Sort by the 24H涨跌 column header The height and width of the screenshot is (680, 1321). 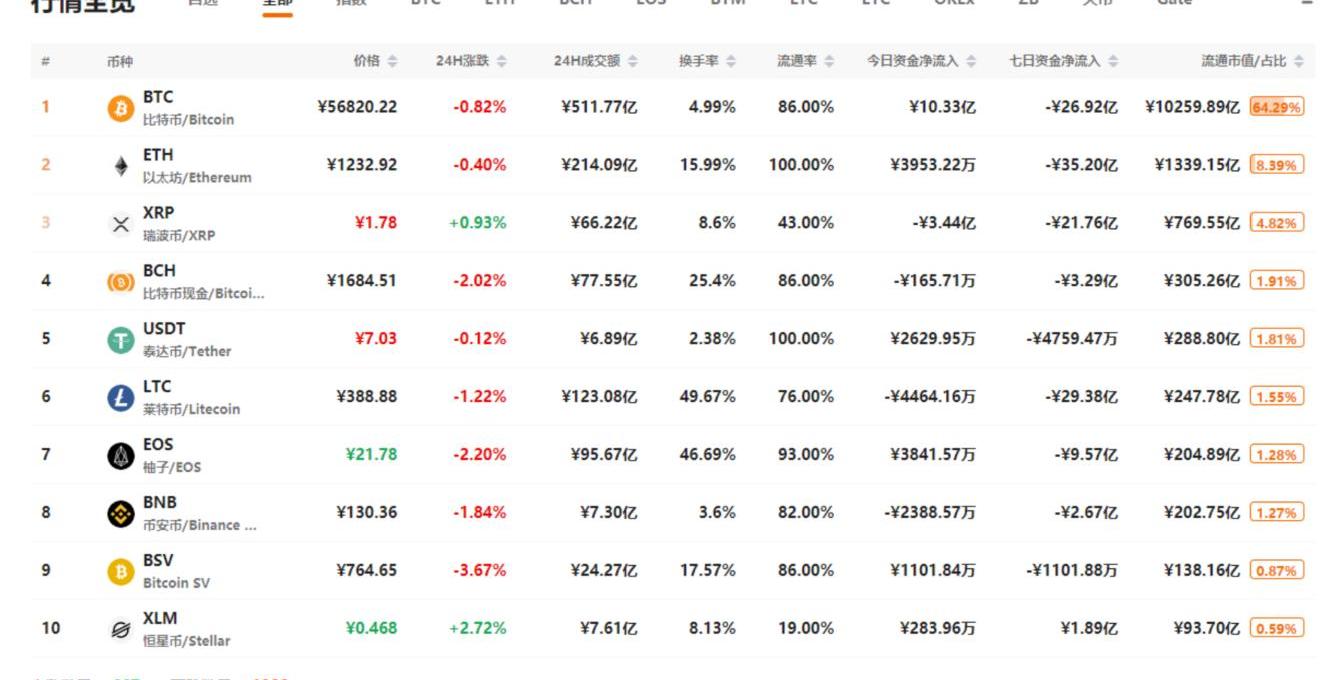[471, 61]
